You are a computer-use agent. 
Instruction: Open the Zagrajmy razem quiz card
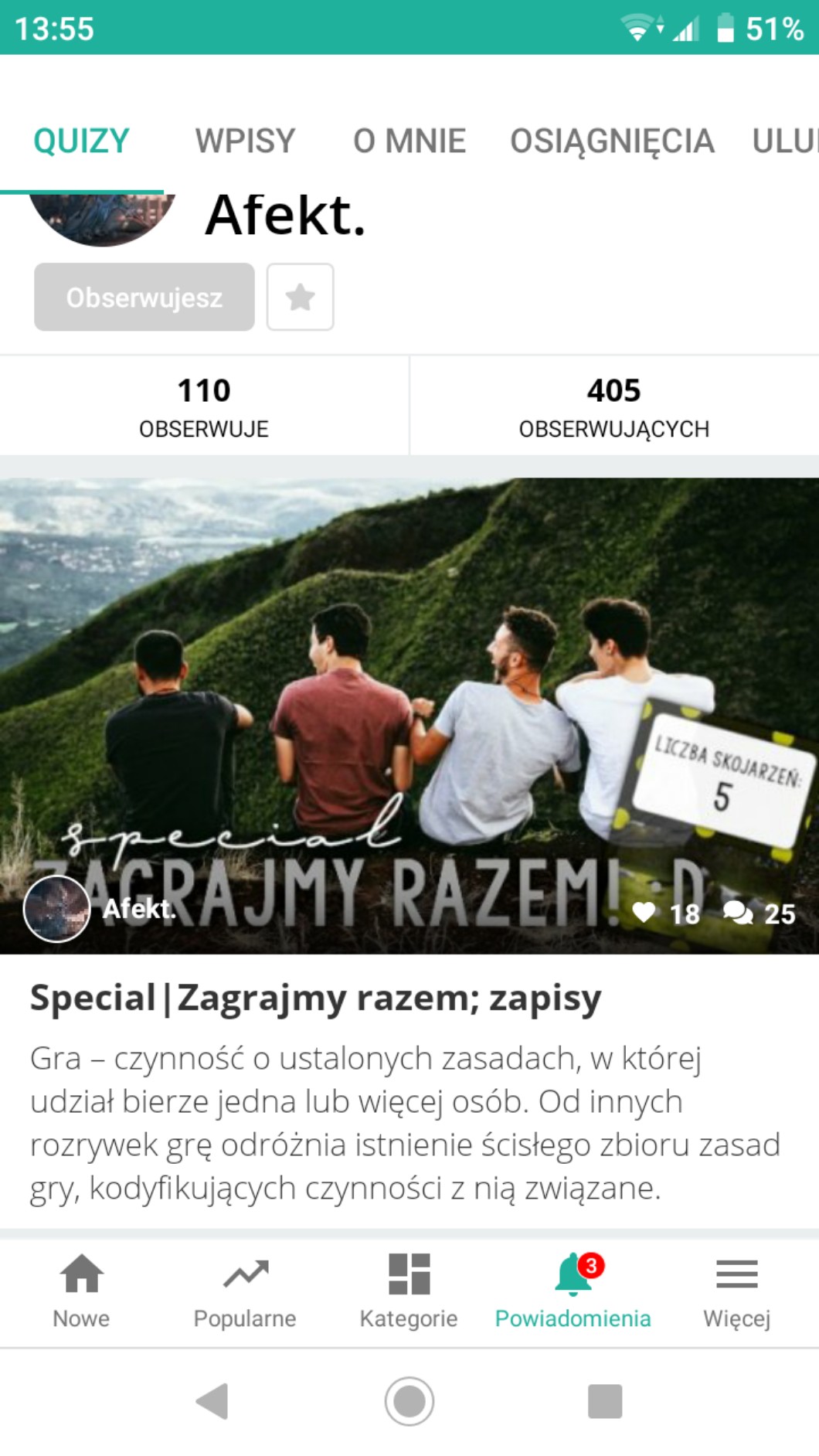pyautogui.click(x=409, y=716)
